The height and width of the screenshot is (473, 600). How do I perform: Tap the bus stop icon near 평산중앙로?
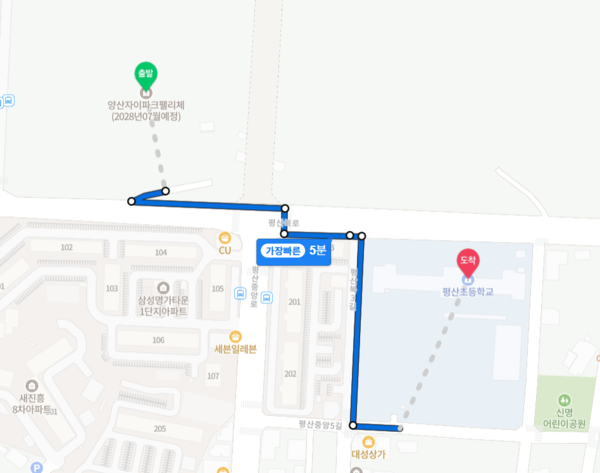tap(240, 293)
